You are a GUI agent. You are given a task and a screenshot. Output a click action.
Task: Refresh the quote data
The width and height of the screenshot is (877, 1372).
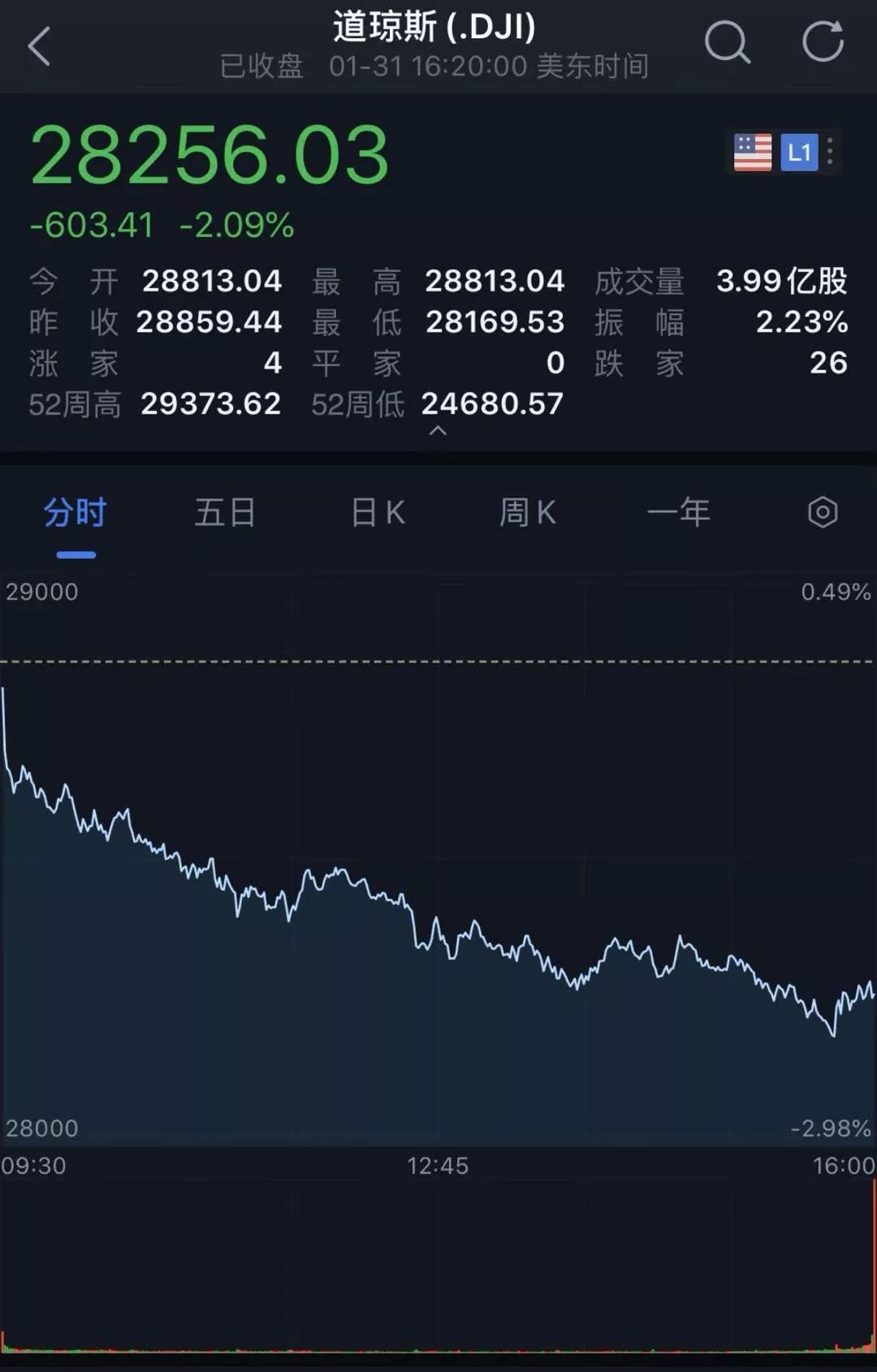click(823, 42)
